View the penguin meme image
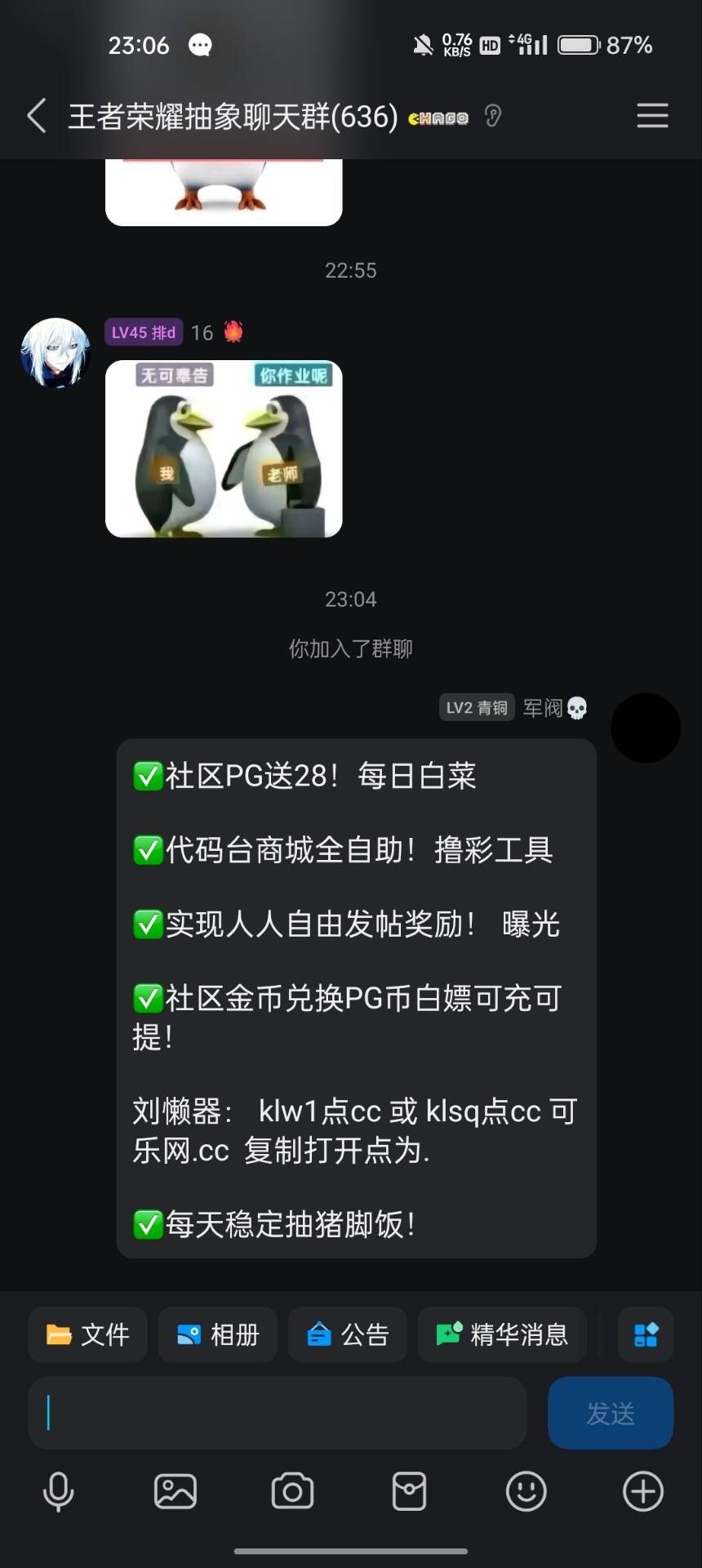The width and height of the screenshot is (702, 1568). point(224,448)
